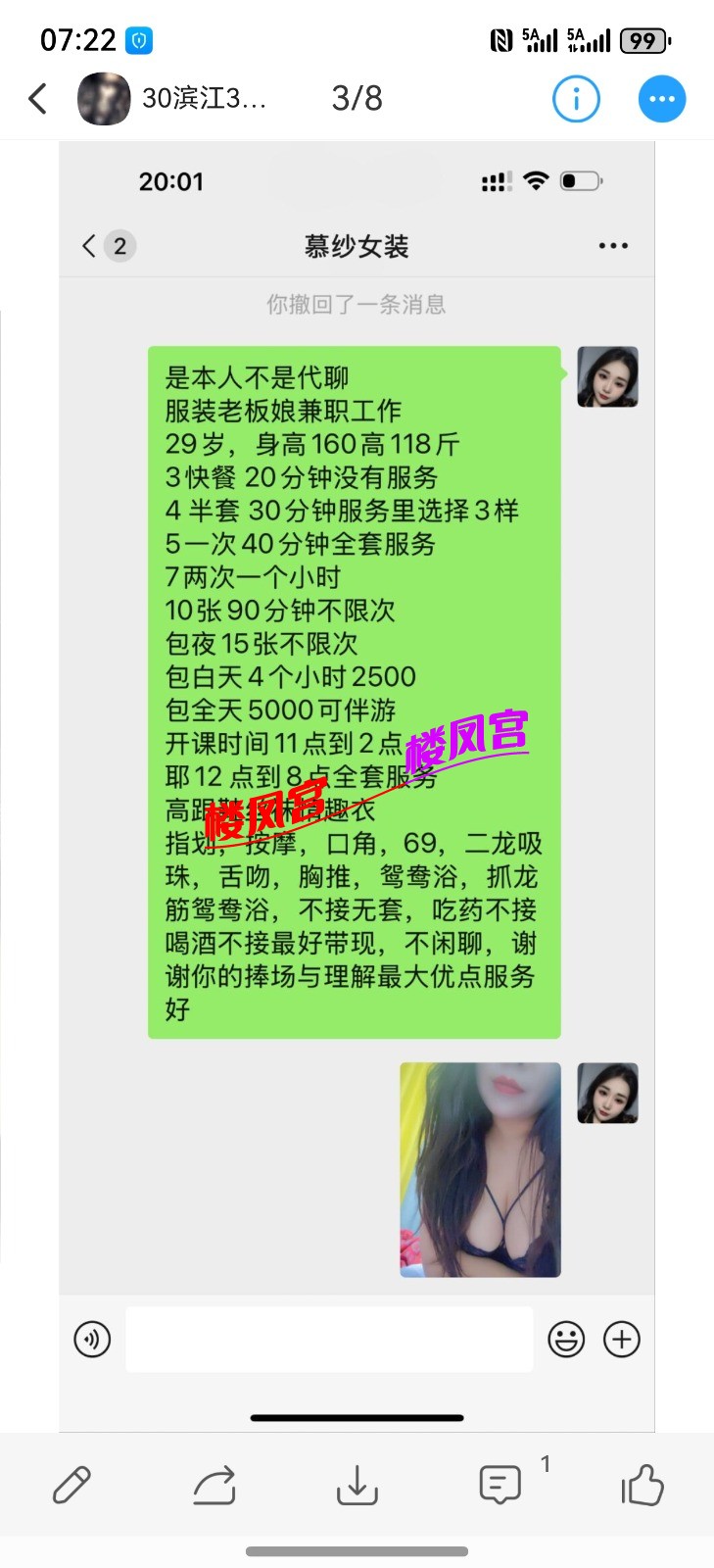Open the blue overflow menu
Image resolution: width=714 pixels, height=1568 pixels.
662,99
